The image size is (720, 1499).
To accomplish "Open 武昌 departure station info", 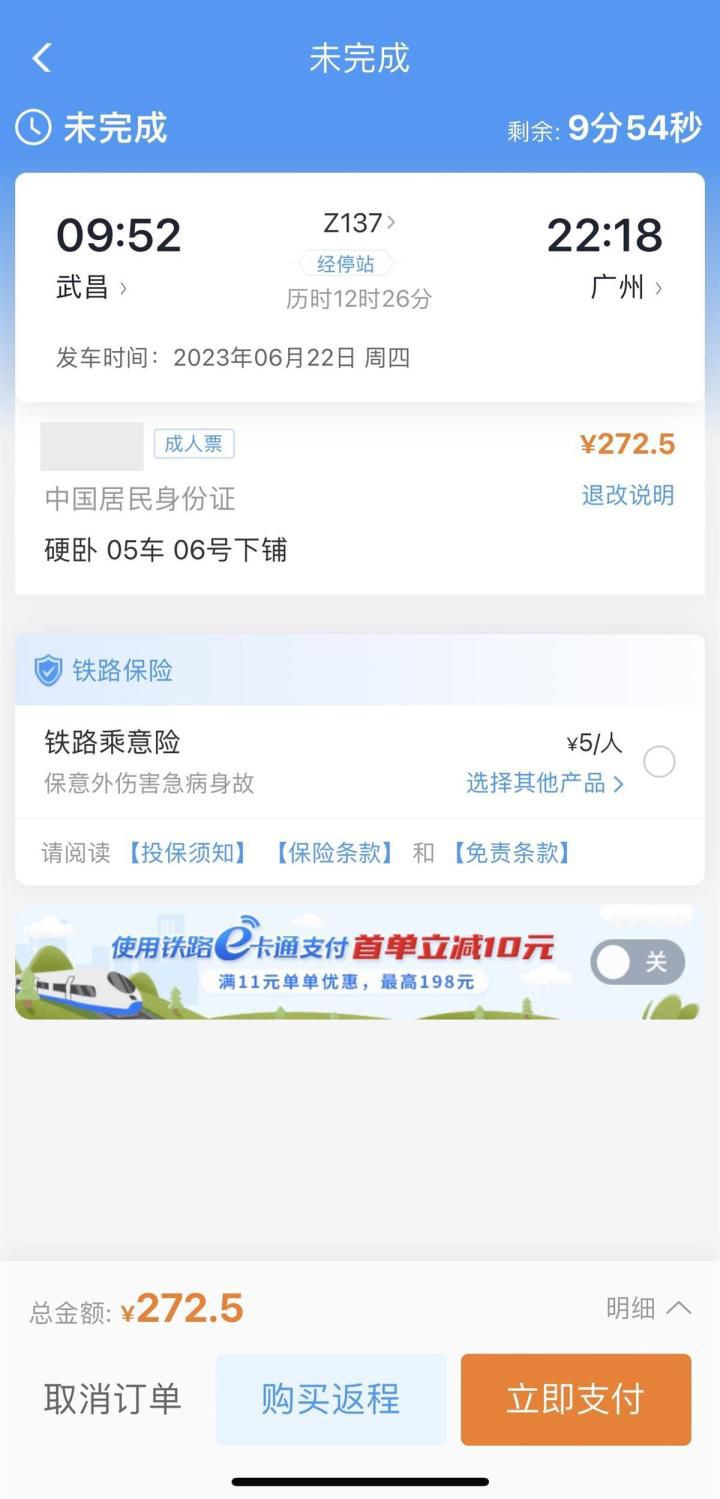I will [91, 288].
